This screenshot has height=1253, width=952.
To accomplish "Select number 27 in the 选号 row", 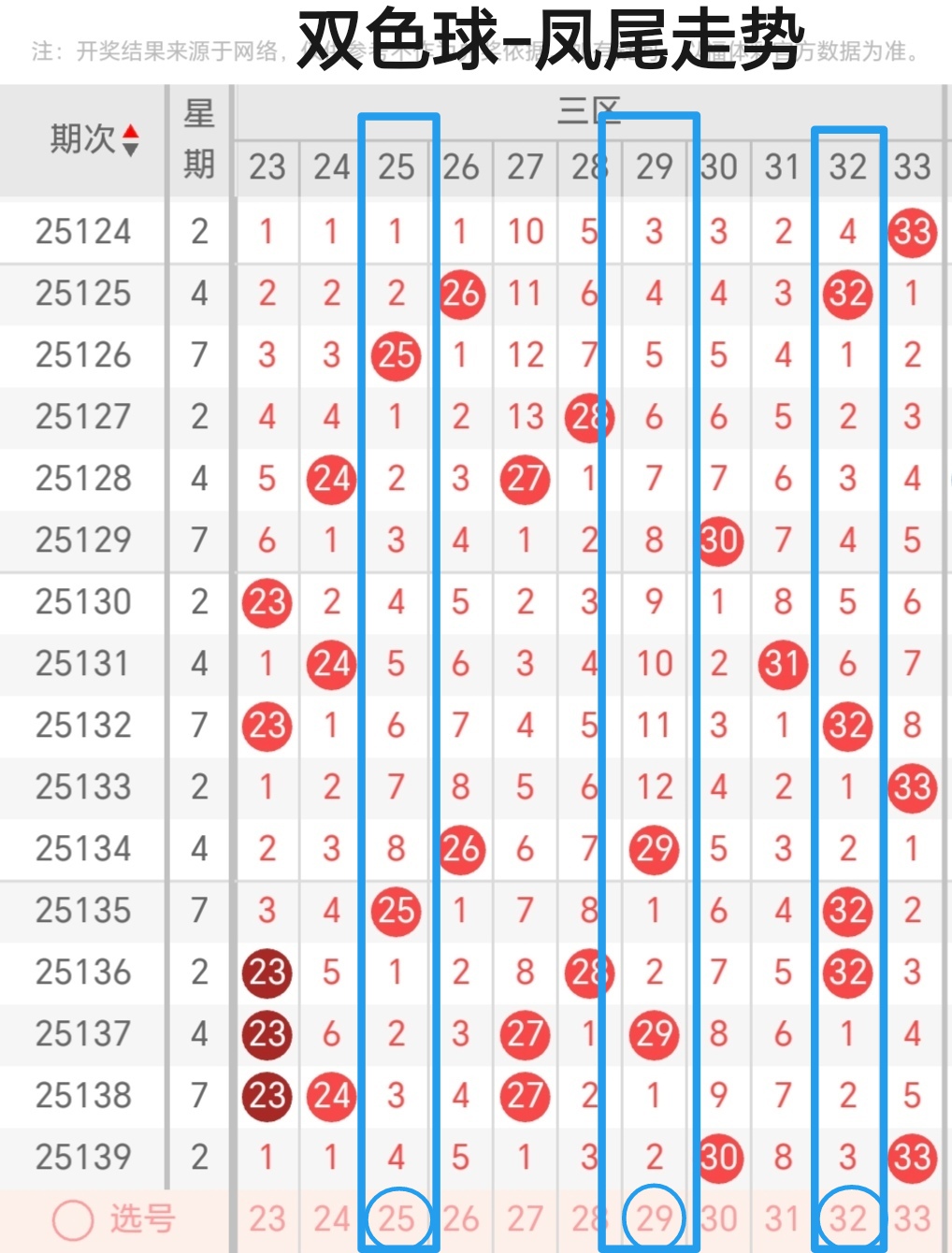I will (525, 1218).
